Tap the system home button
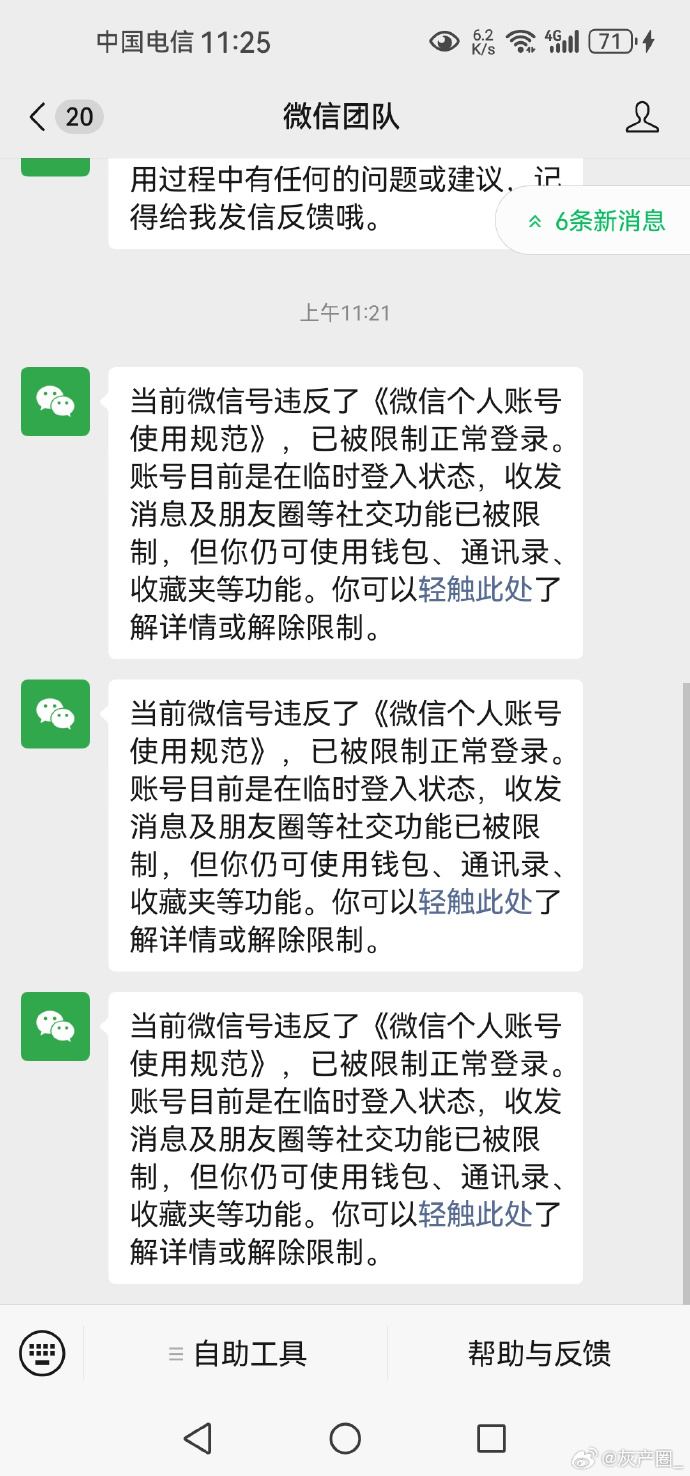 pos(345,1438)
